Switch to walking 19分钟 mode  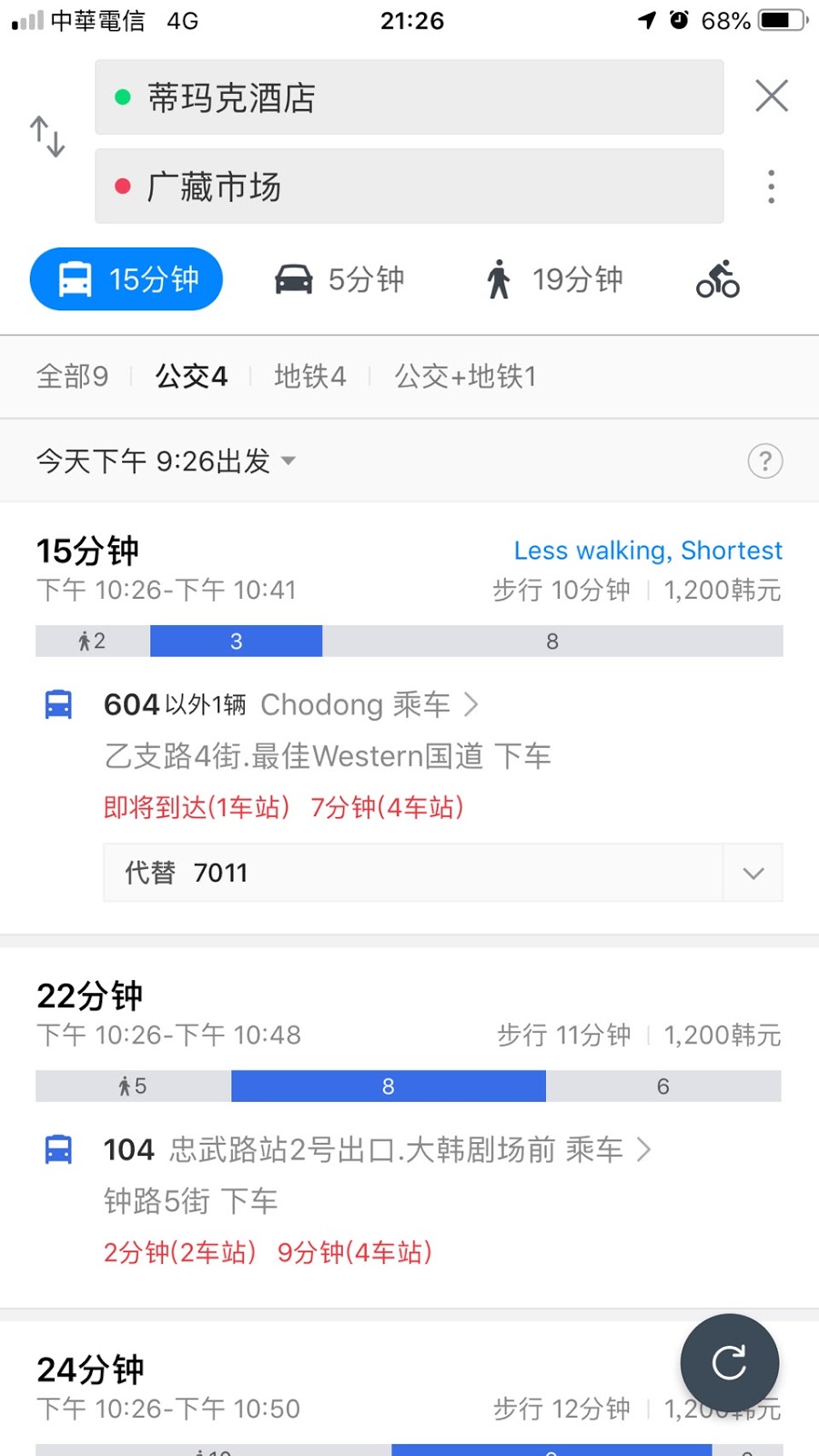(553, 279)
